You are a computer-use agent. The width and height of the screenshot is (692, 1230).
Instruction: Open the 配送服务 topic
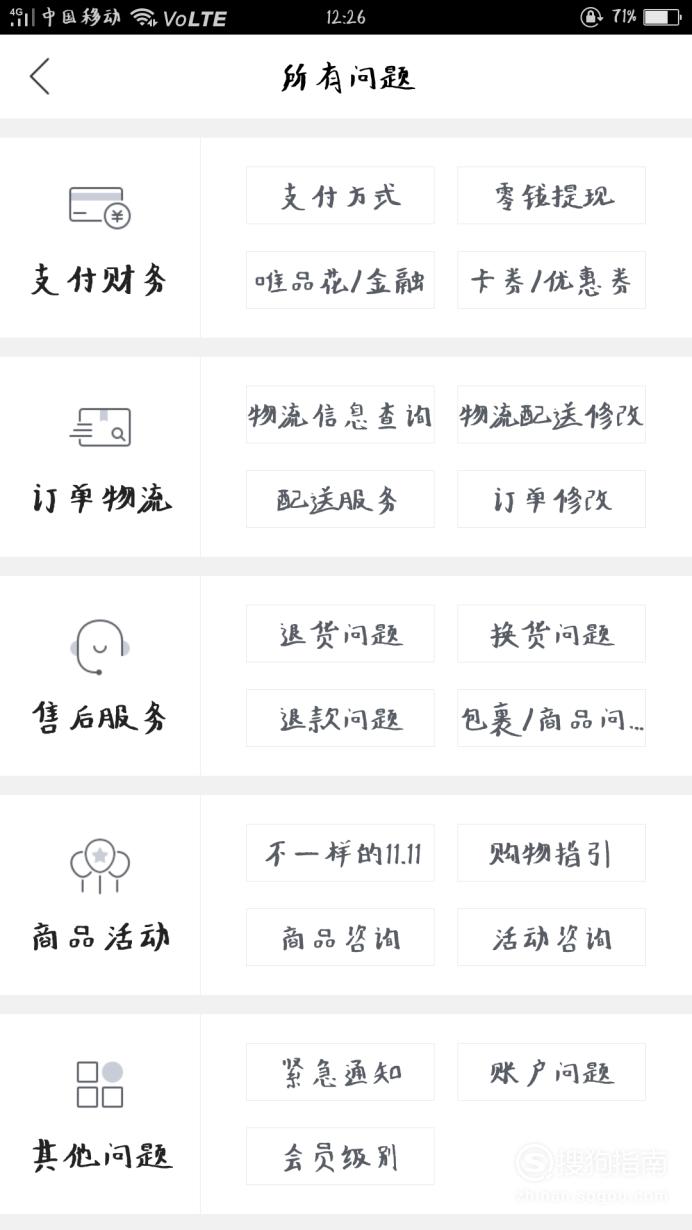[x=340, y=499]
